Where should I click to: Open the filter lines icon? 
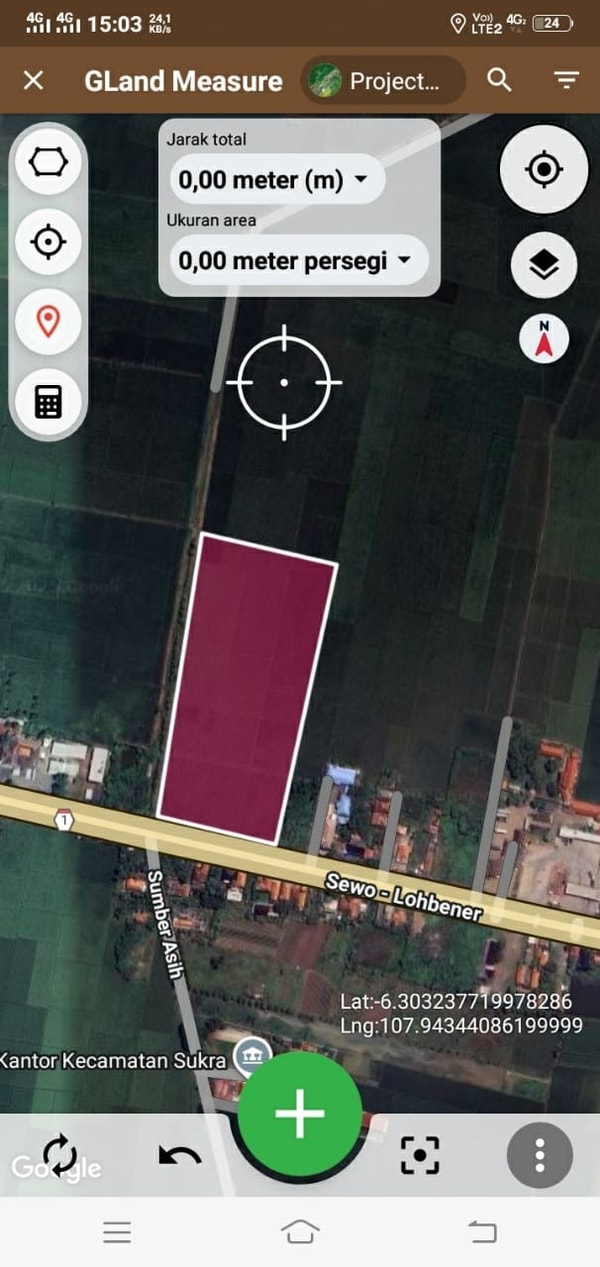pos(567,81)
